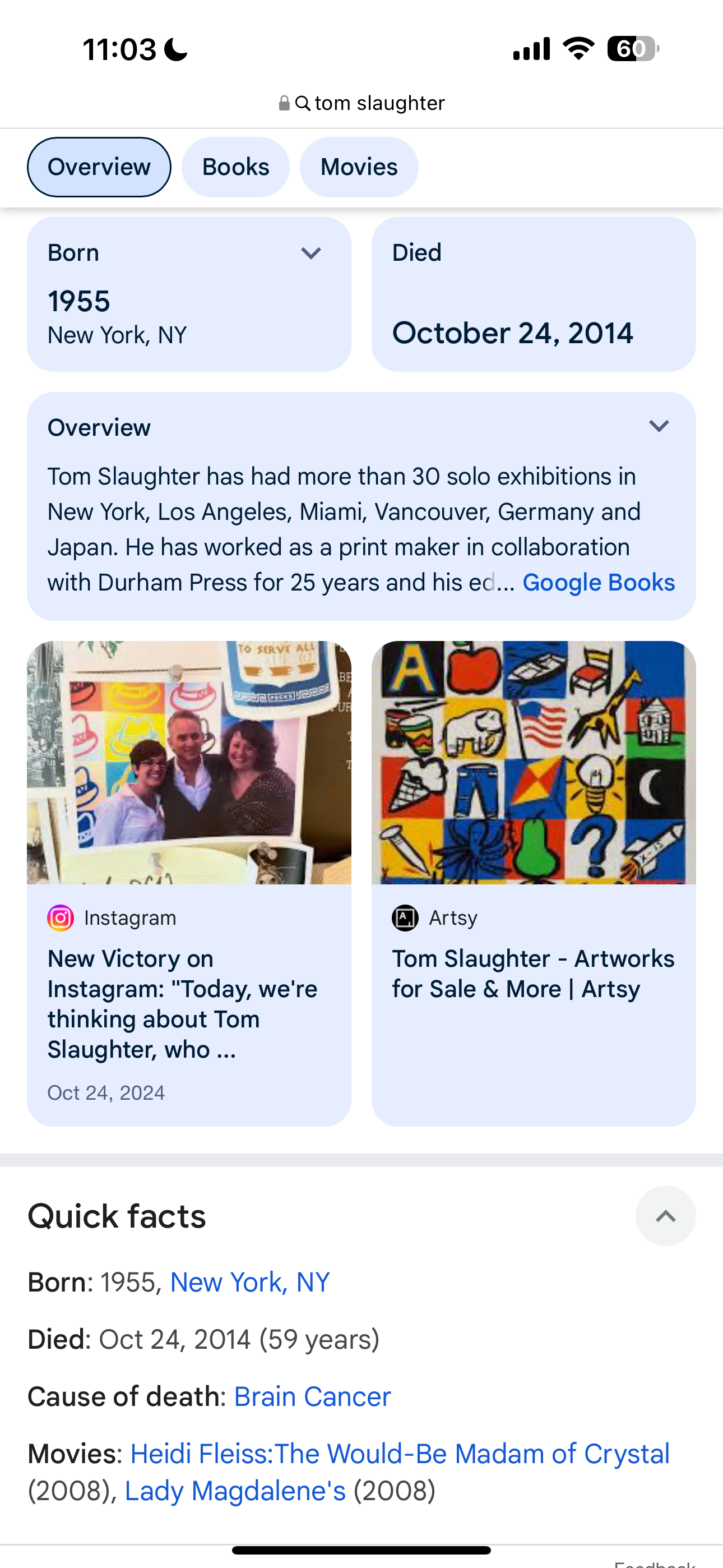
Task: Switch to the Movies chip
Action: tap(359, 167)
